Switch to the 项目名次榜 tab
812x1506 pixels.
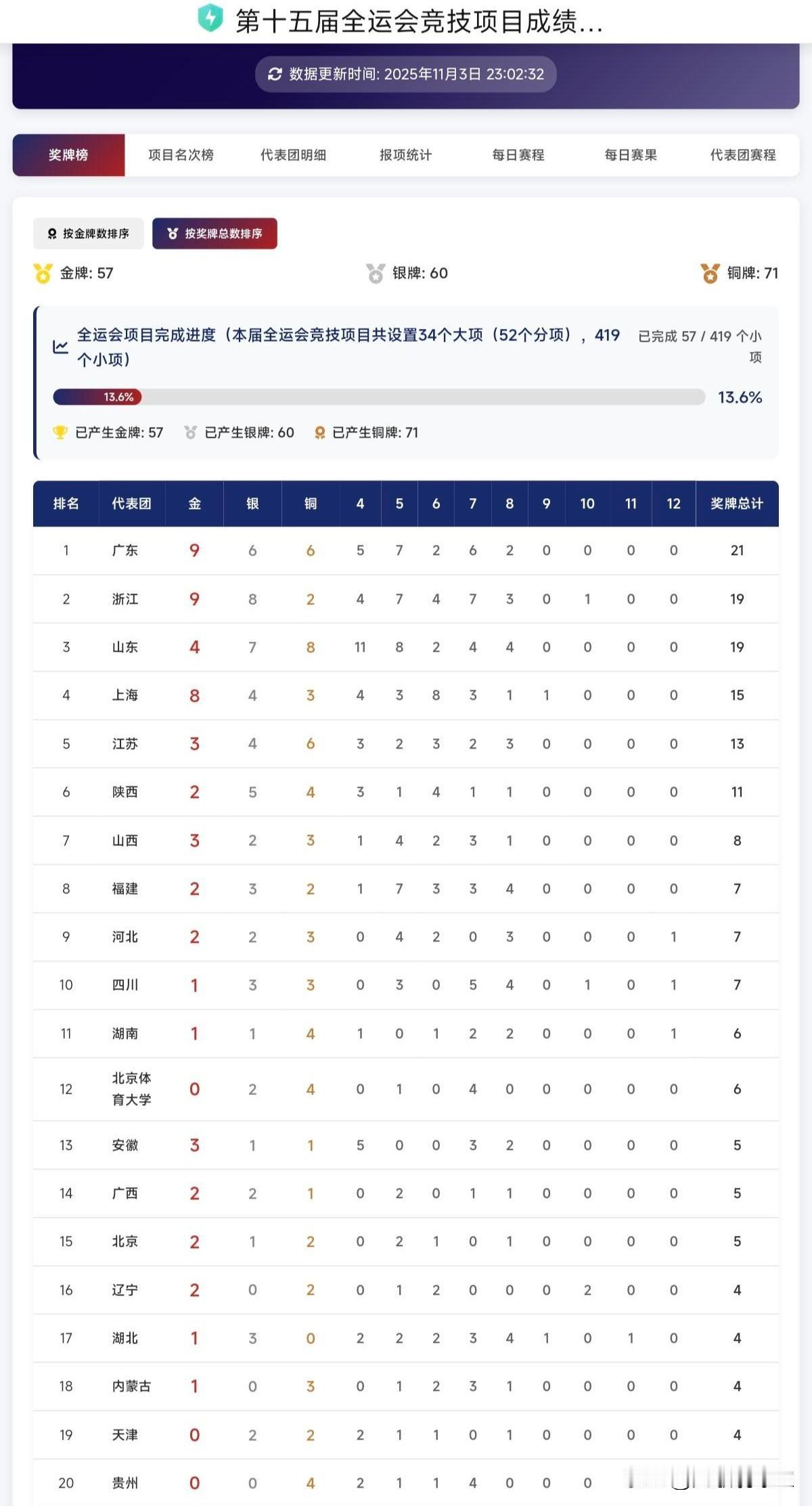(181, 154)
